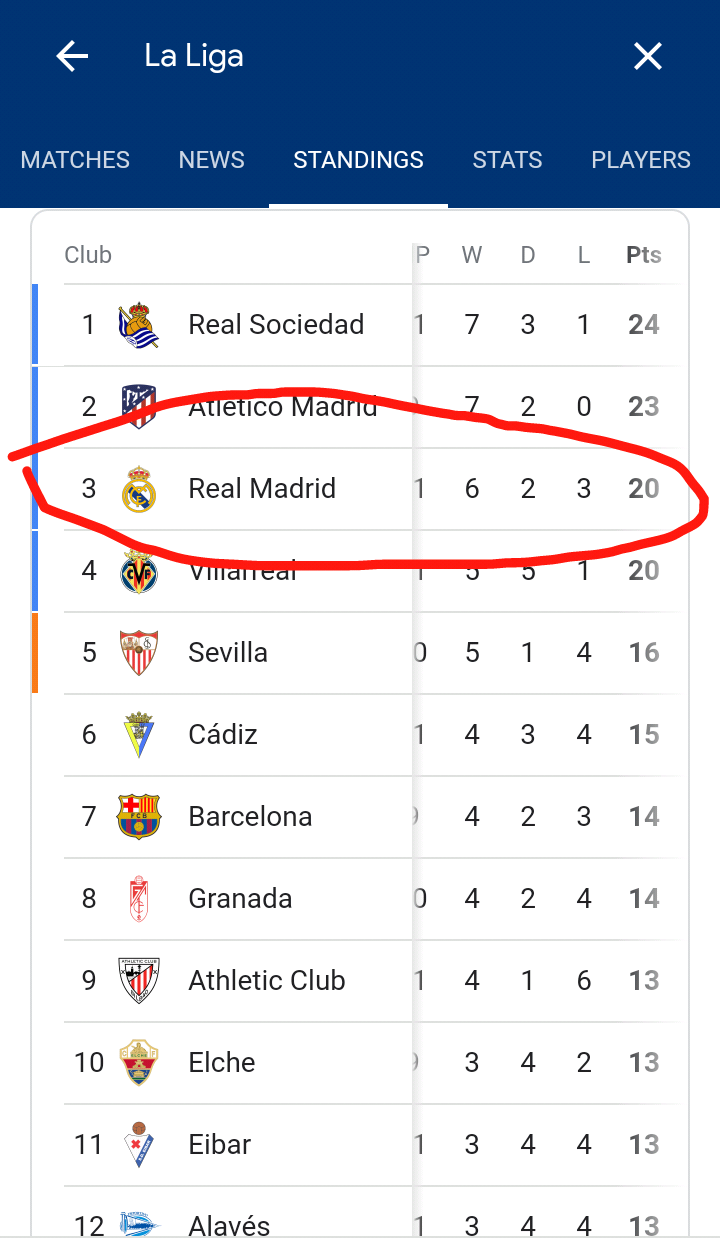Switch to the Matches tab

(75, 160)
